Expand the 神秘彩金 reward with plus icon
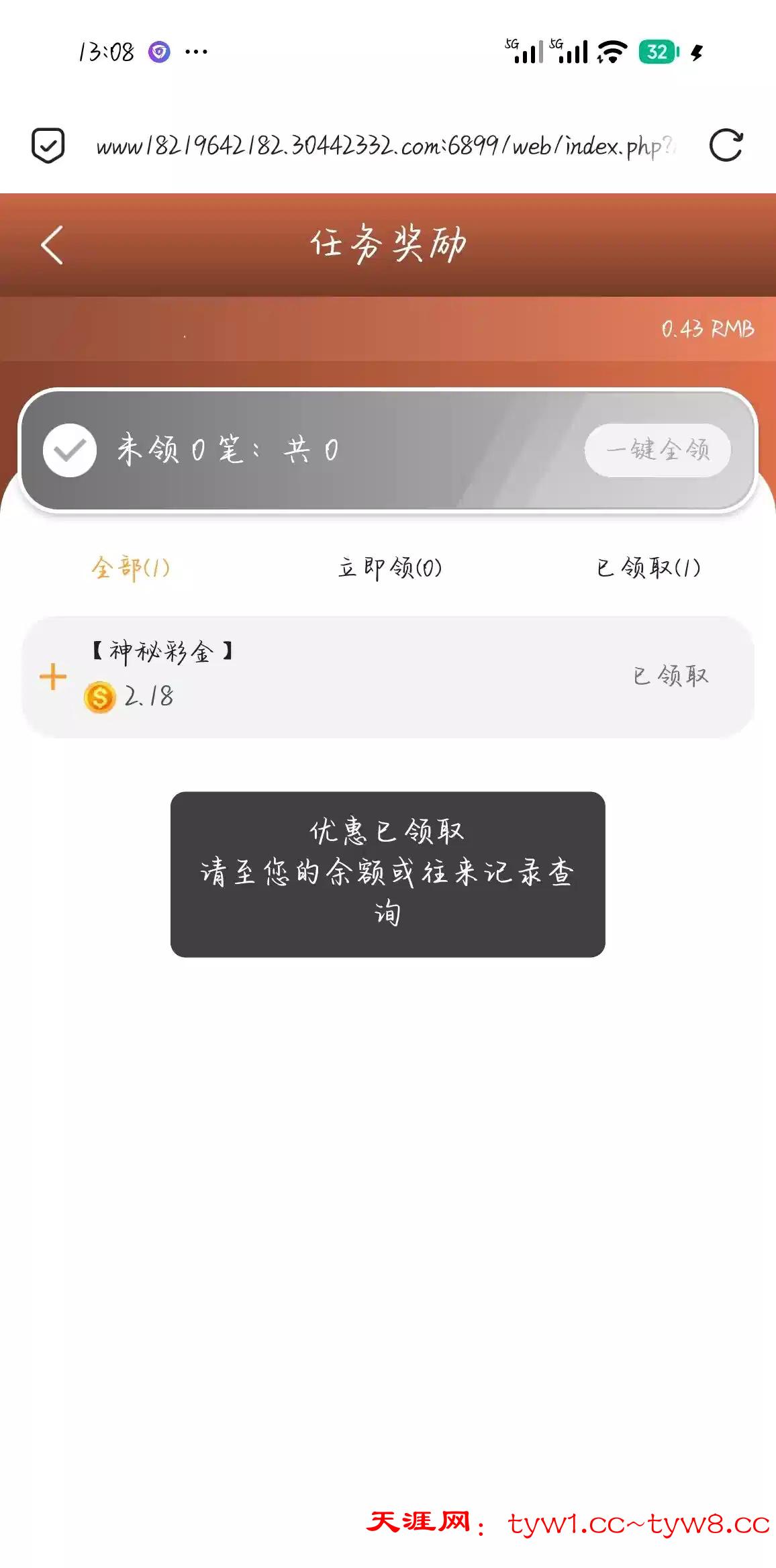This screenshot has width=776, height=1568. (x=53, y=677)
